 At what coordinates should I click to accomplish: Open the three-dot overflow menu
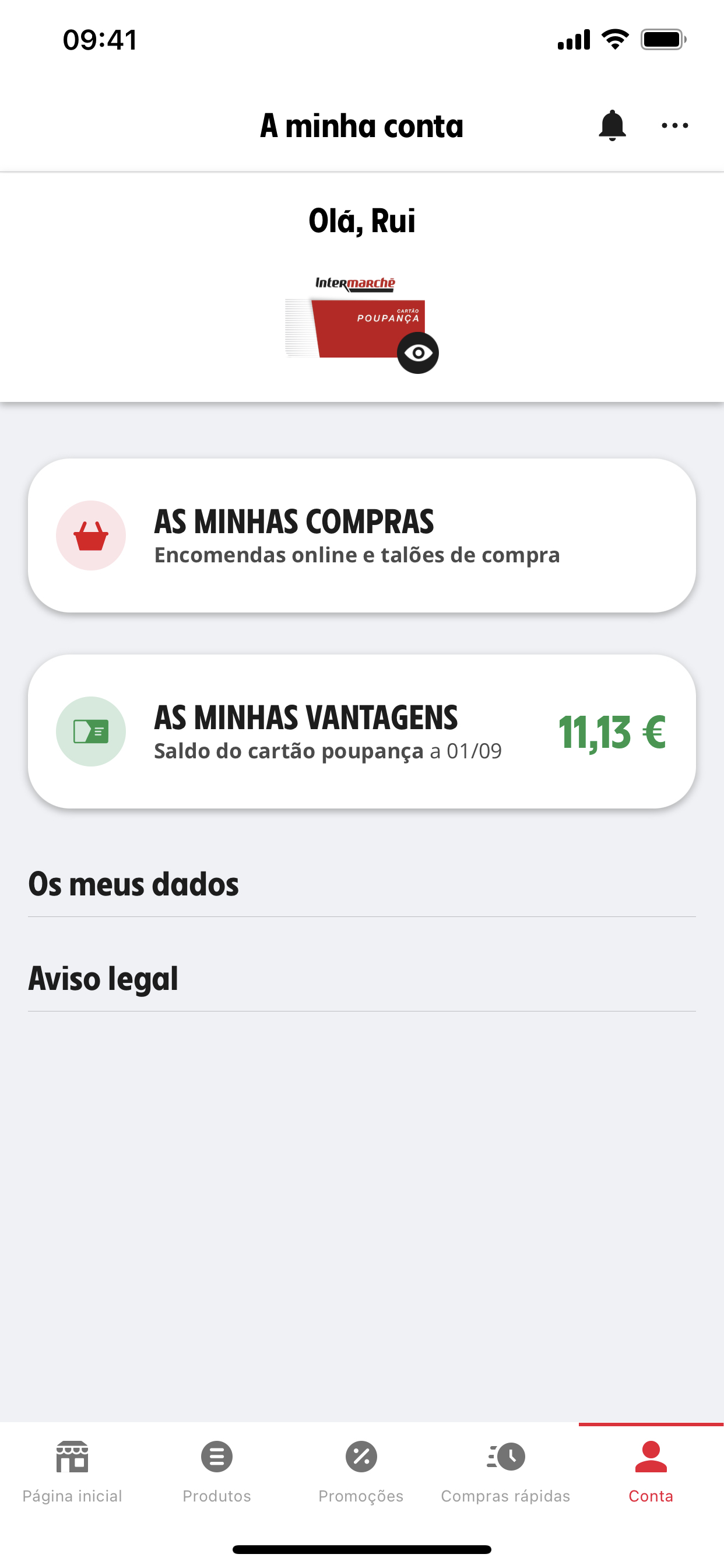pos(674,125)
